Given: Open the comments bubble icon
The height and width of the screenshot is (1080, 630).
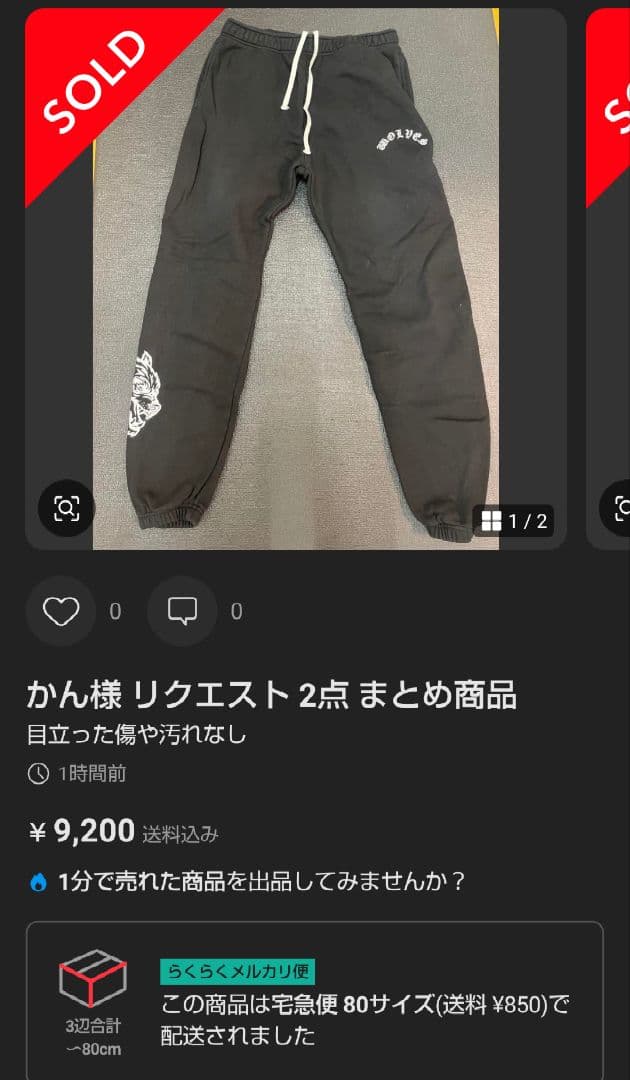Looking at the screenshot, I should (182, 611).
